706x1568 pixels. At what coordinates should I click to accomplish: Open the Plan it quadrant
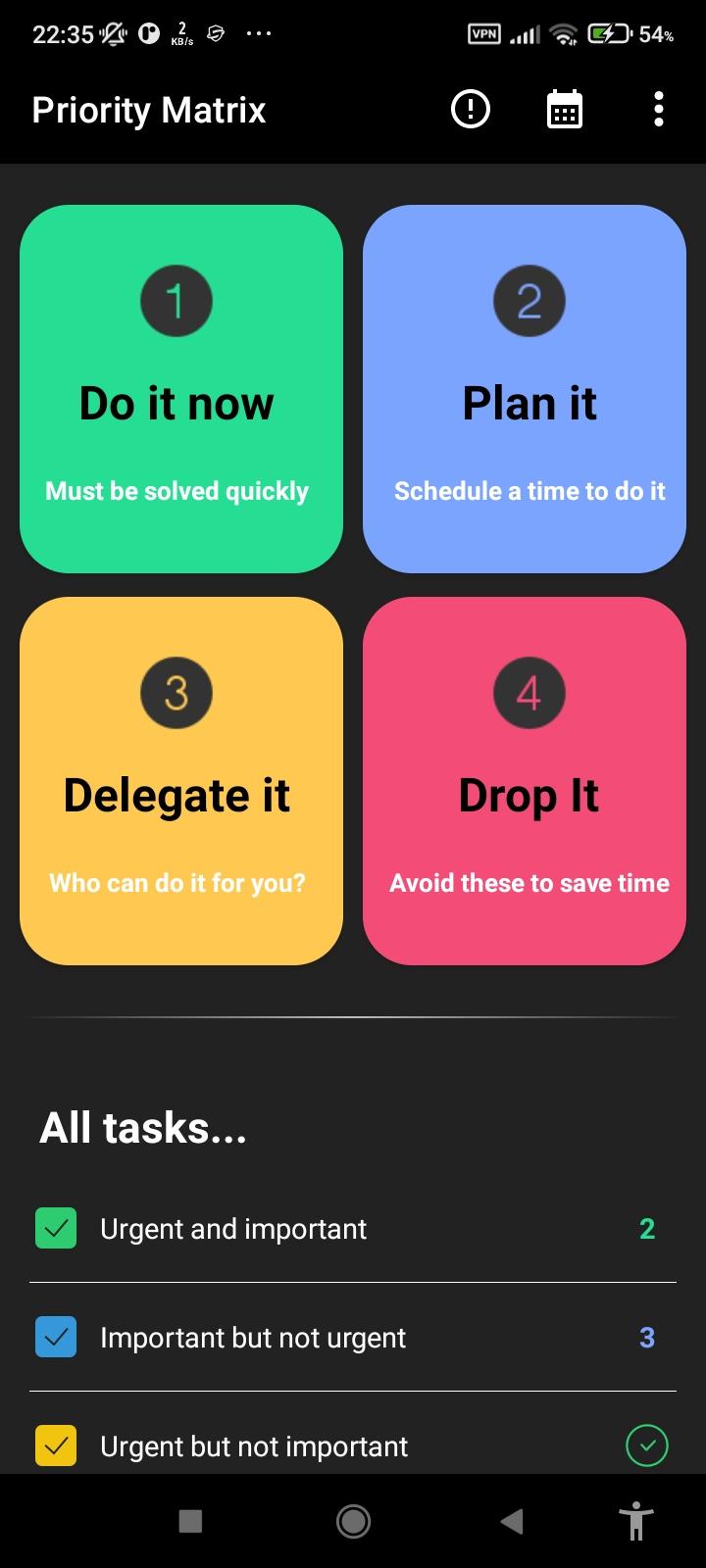click(525, 389)
